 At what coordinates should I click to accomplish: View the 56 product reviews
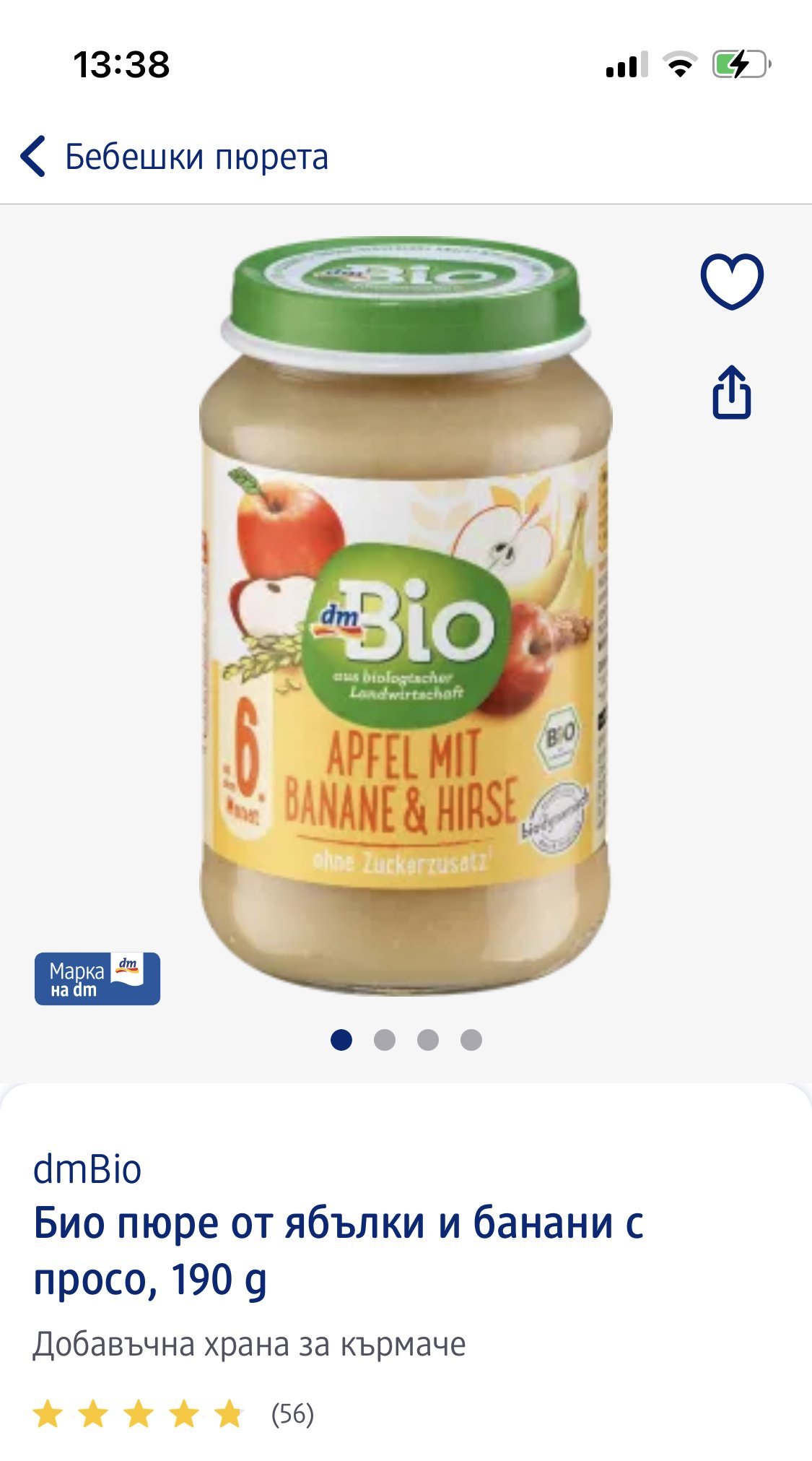(x=292, y=1414)
